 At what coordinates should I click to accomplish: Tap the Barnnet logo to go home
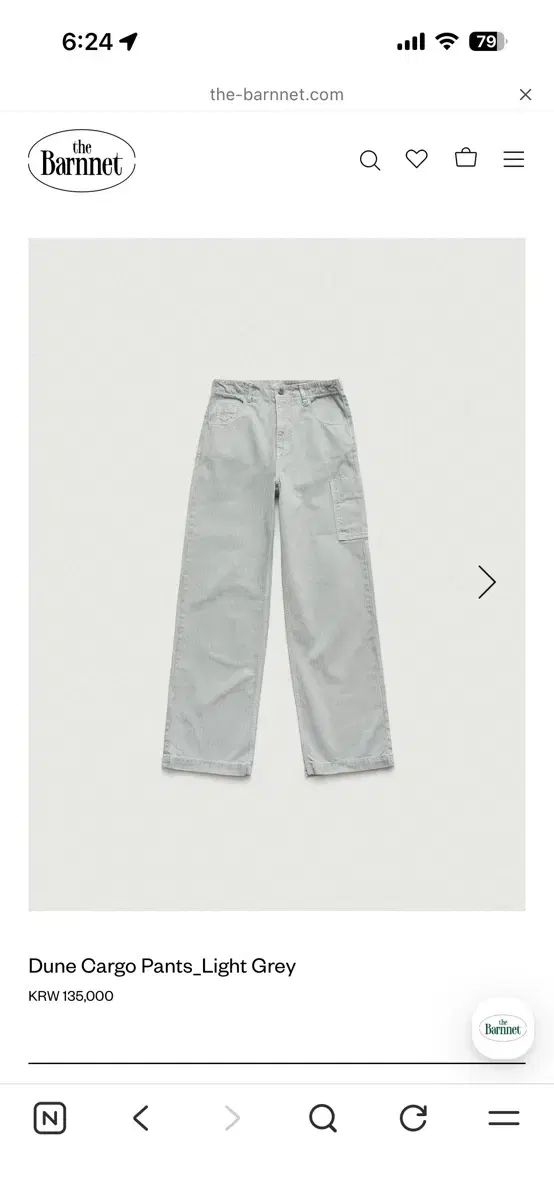coord(81,160)
